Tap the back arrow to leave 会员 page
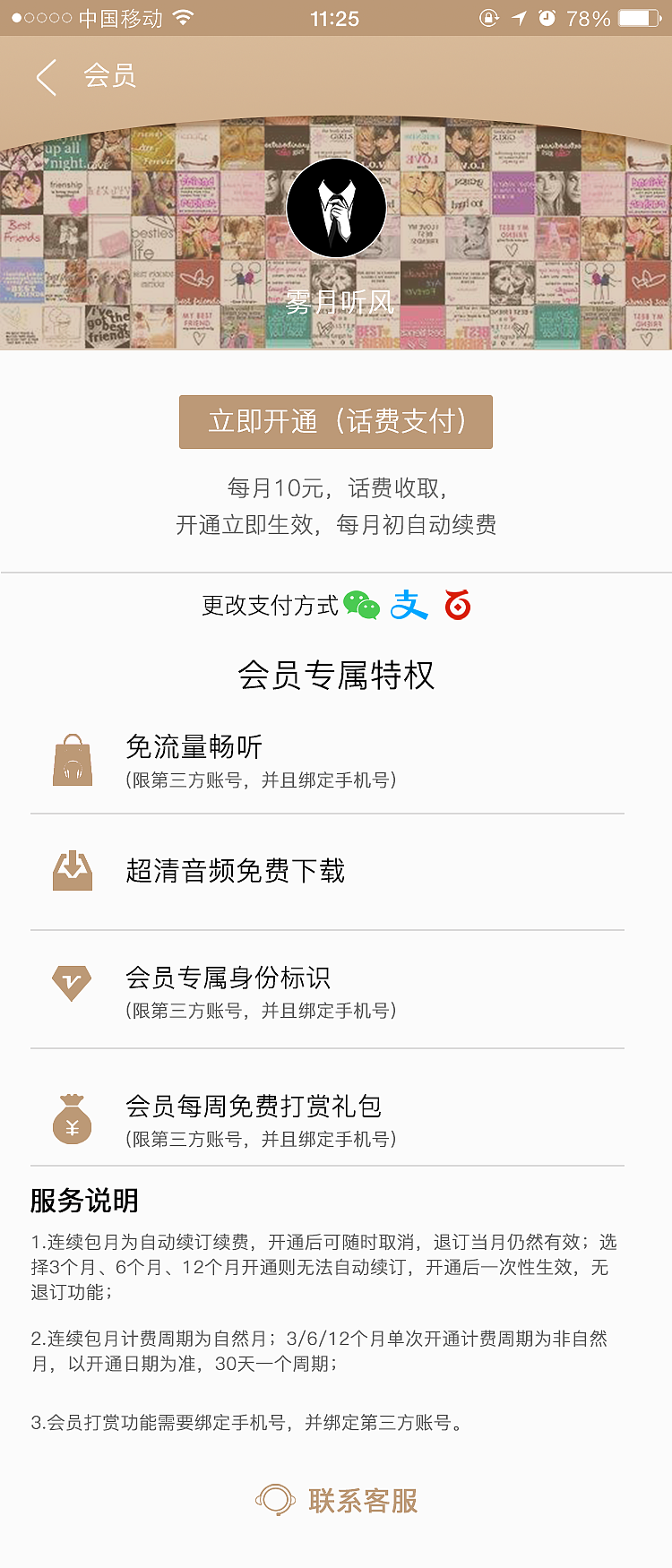Image resolution: width=672 pixels, height=1568 pixels. click(x=45, y=78)
